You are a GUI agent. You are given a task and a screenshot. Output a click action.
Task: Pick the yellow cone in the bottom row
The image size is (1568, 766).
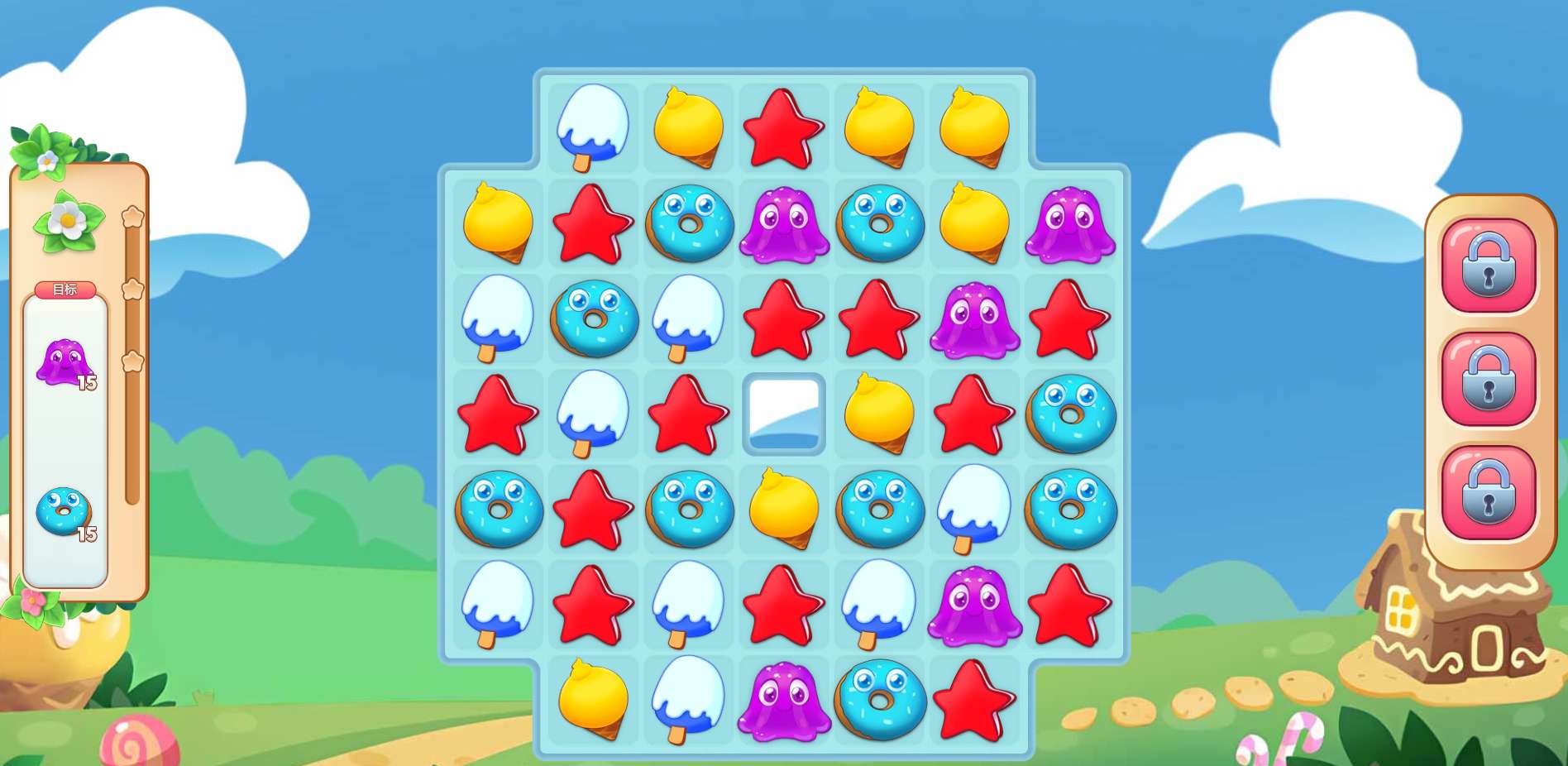point(592,699)
